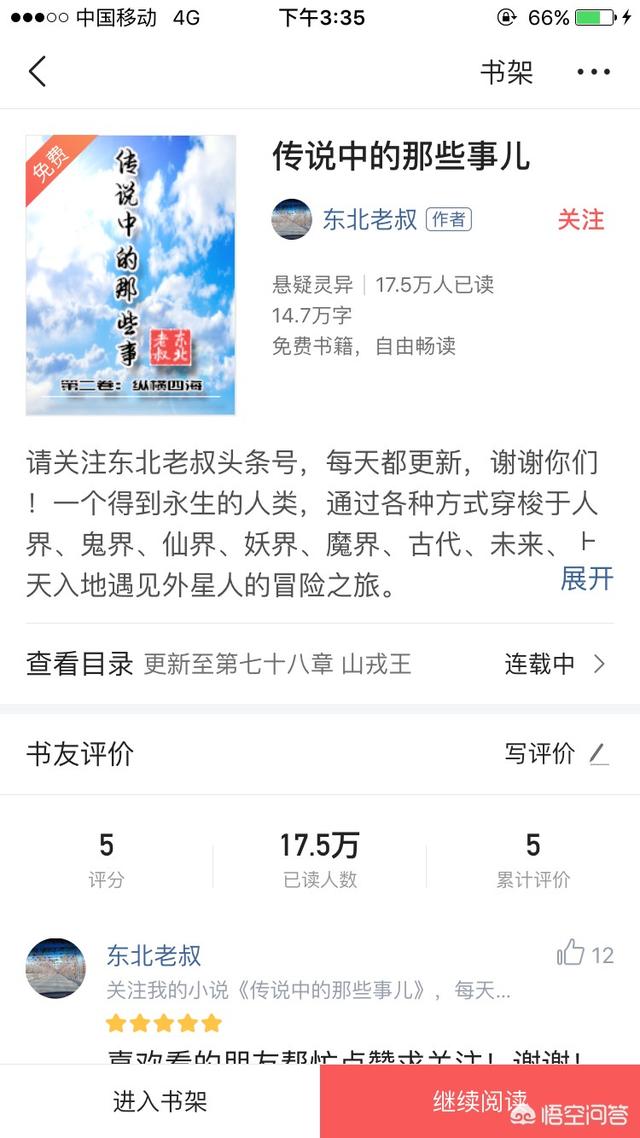Open the three-dot overflow menu

point(593,72)
